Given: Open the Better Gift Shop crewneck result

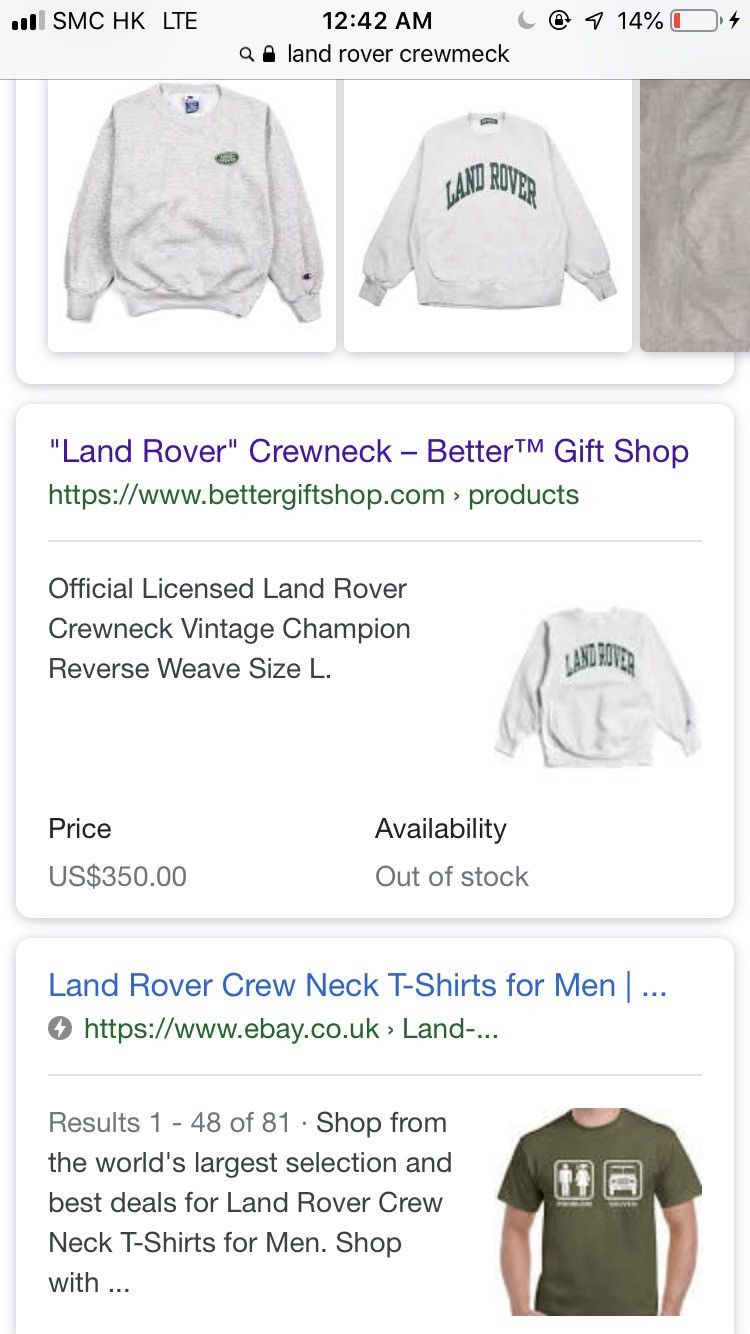Looking at the screenshot, I should (368, 451).
